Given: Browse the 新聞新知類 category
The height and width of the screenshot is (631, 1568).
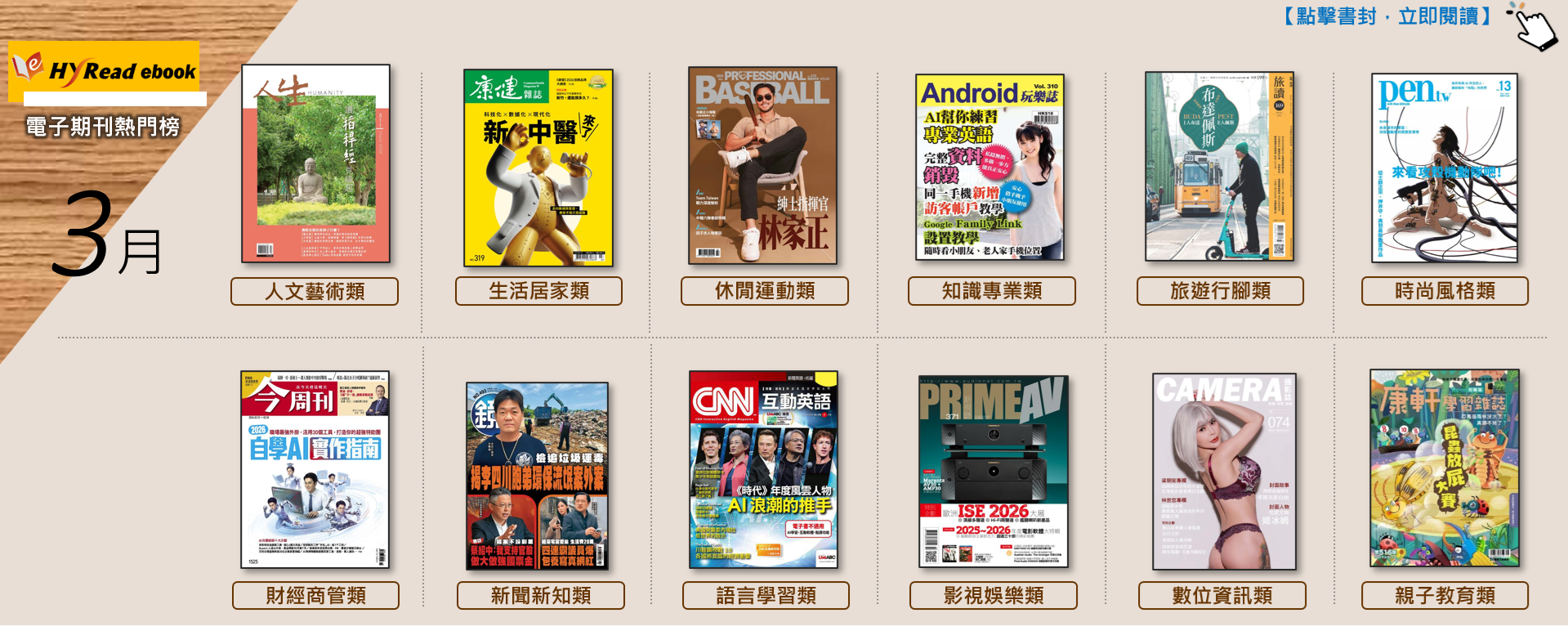Looking at the screenshot, I should pos(540,596).
